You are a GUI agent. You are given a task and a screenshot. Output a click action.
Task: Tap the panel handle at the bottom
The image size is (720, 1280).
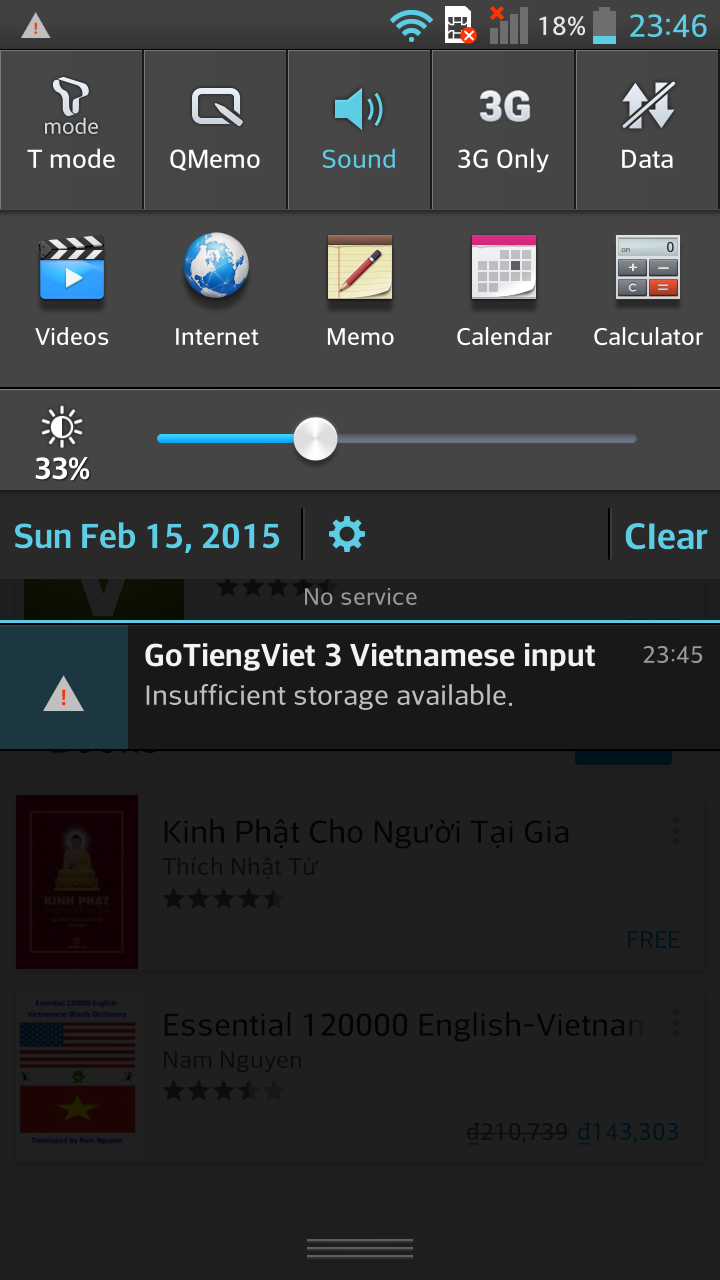point(360,1248)
